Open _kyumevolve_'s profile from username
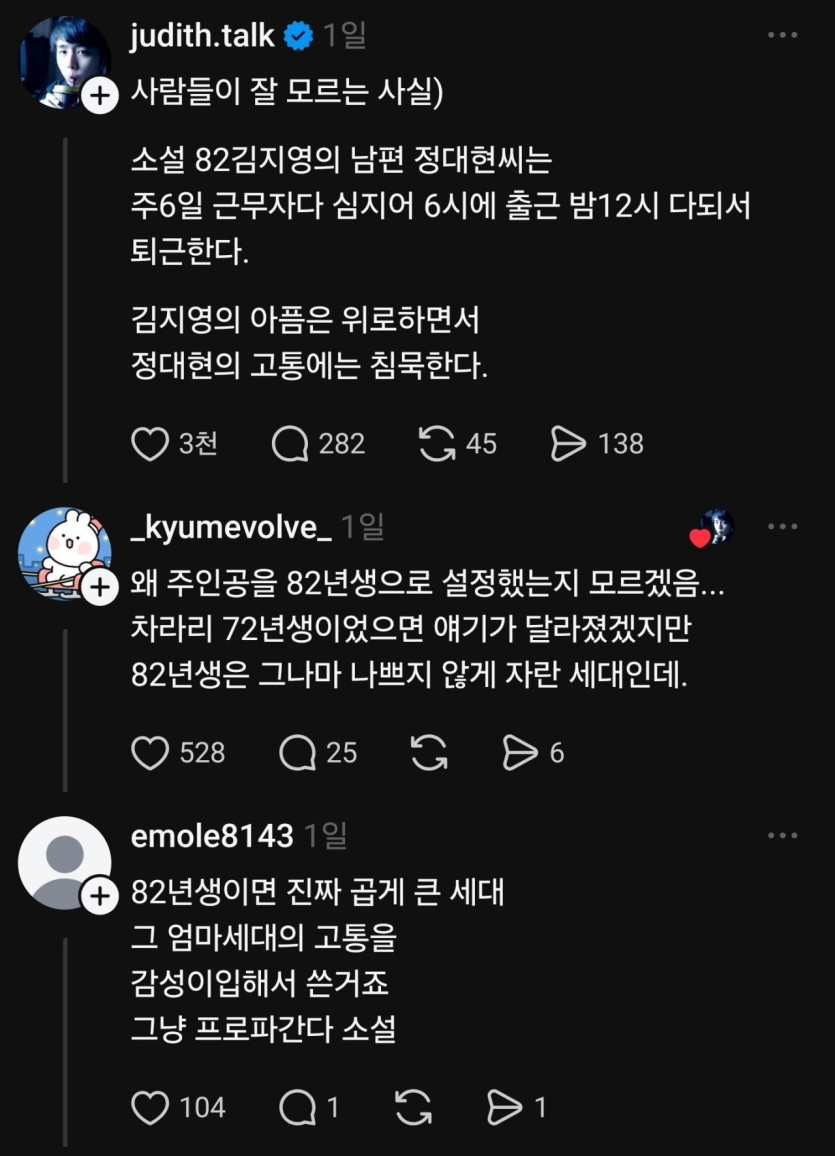Image resolution: width=835 pixels, height=1156 pixels. pyautogui.click(x=231, y=527)
